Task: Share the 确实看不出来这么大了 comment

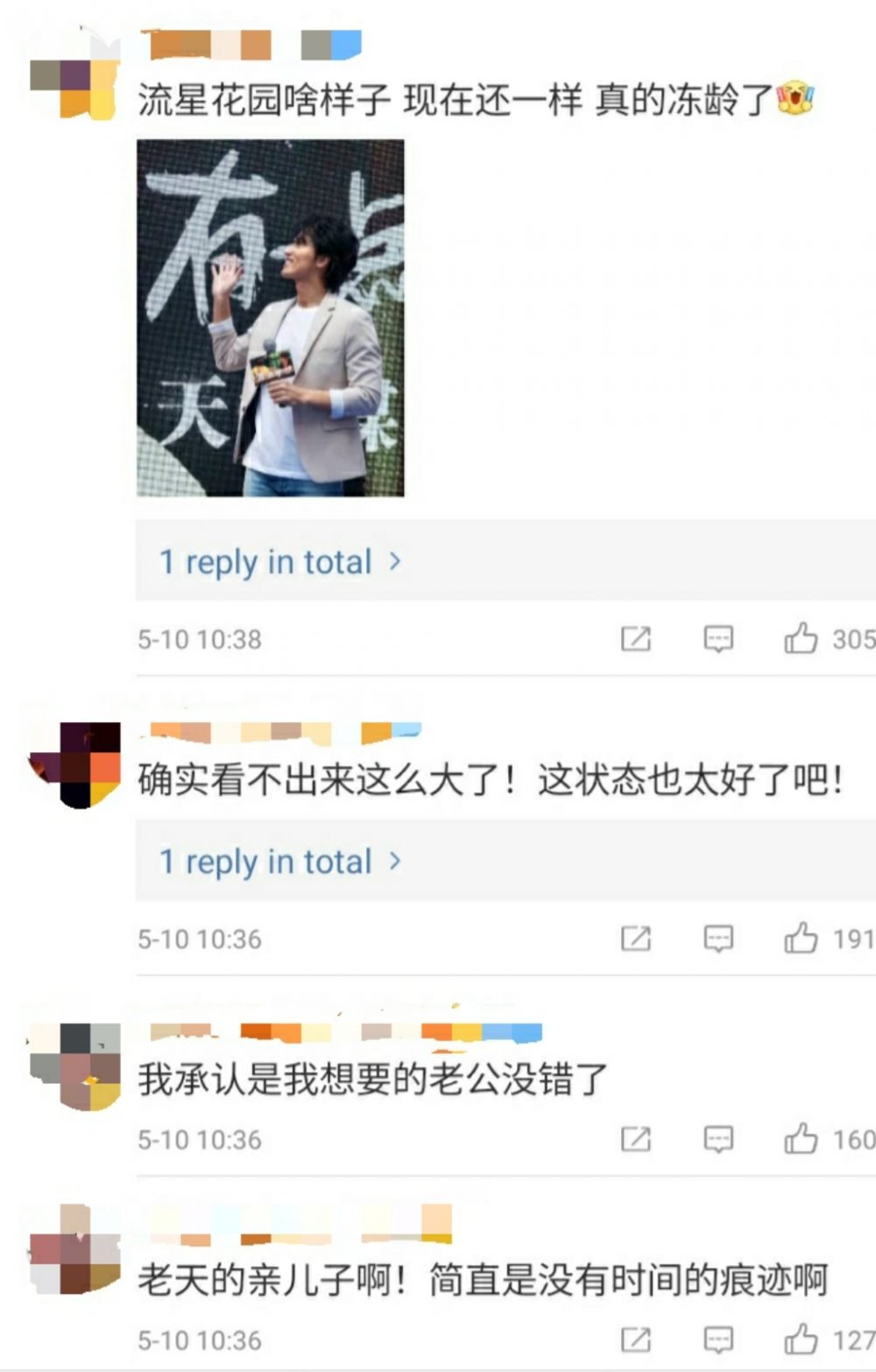Action: pos(636,939)
